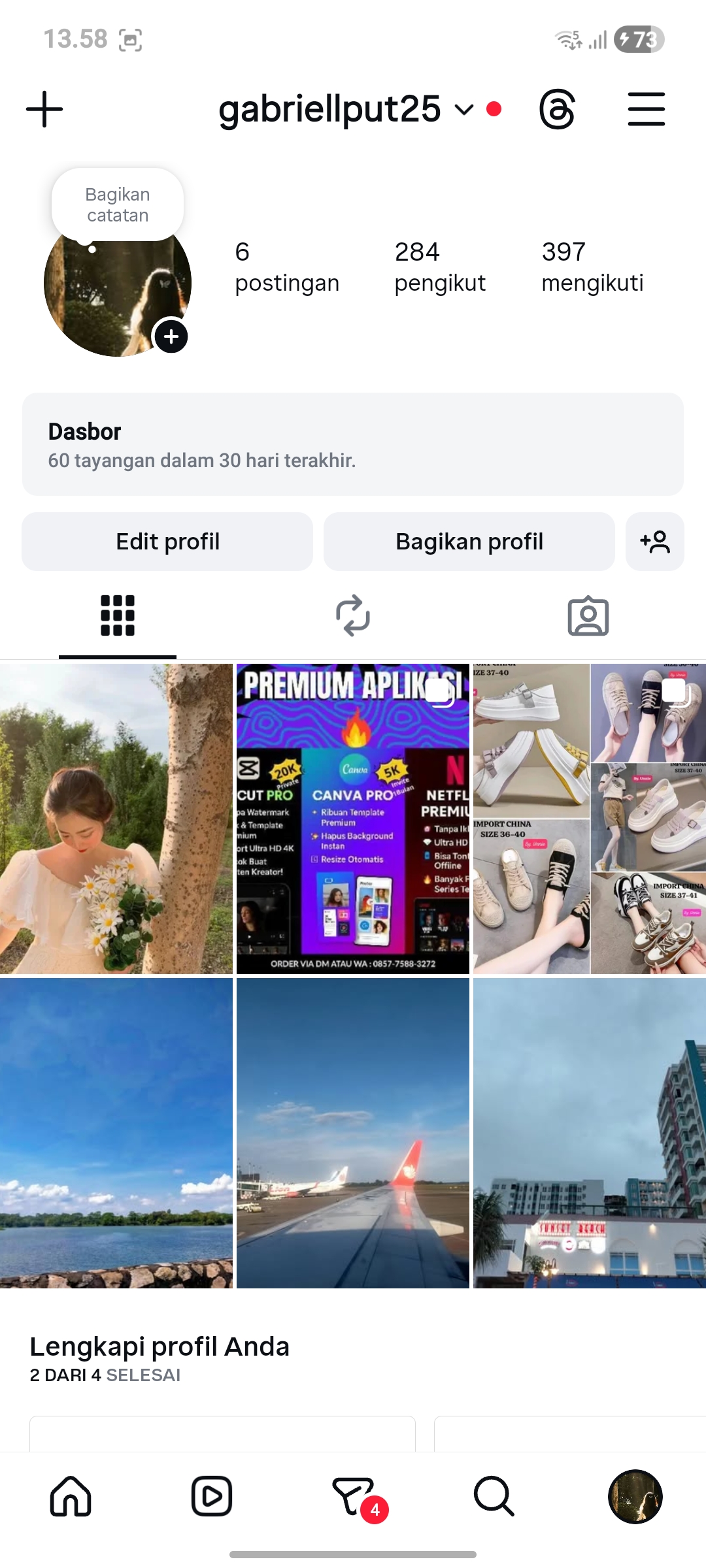
Task: View the 284 pengikut list
Action: (439, 267)
